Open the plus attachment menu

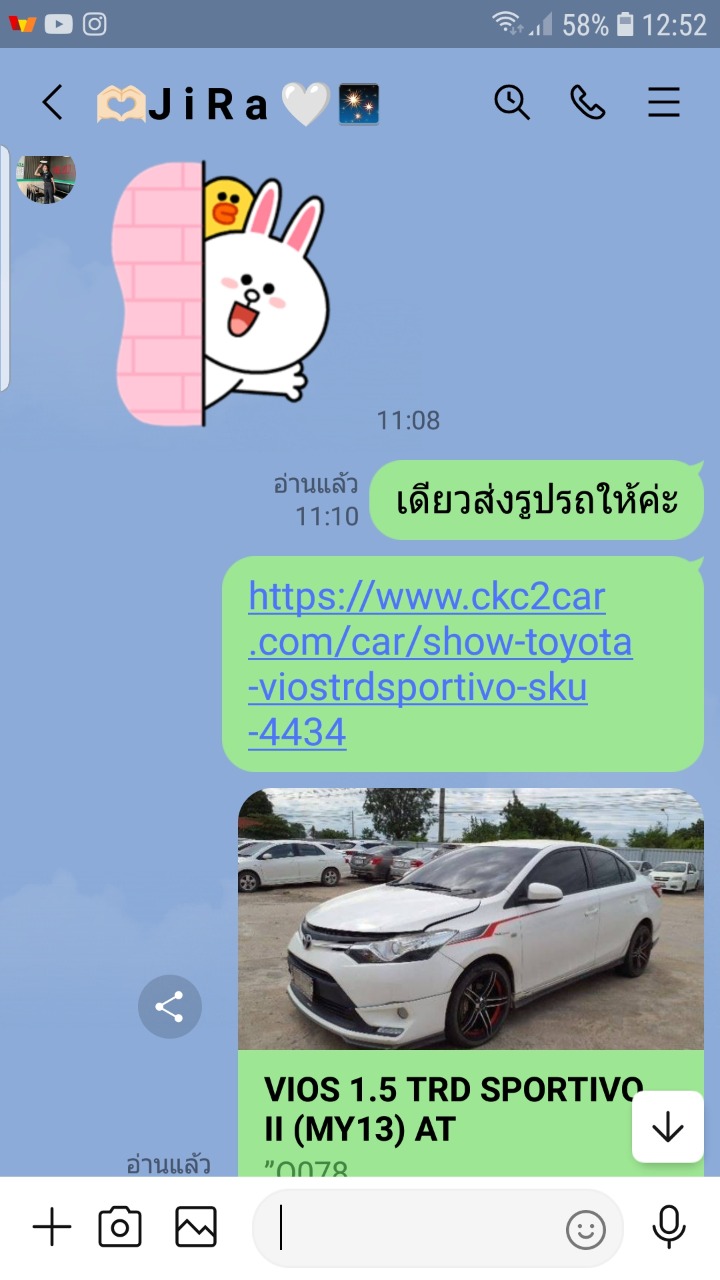tap(52, 1227)
